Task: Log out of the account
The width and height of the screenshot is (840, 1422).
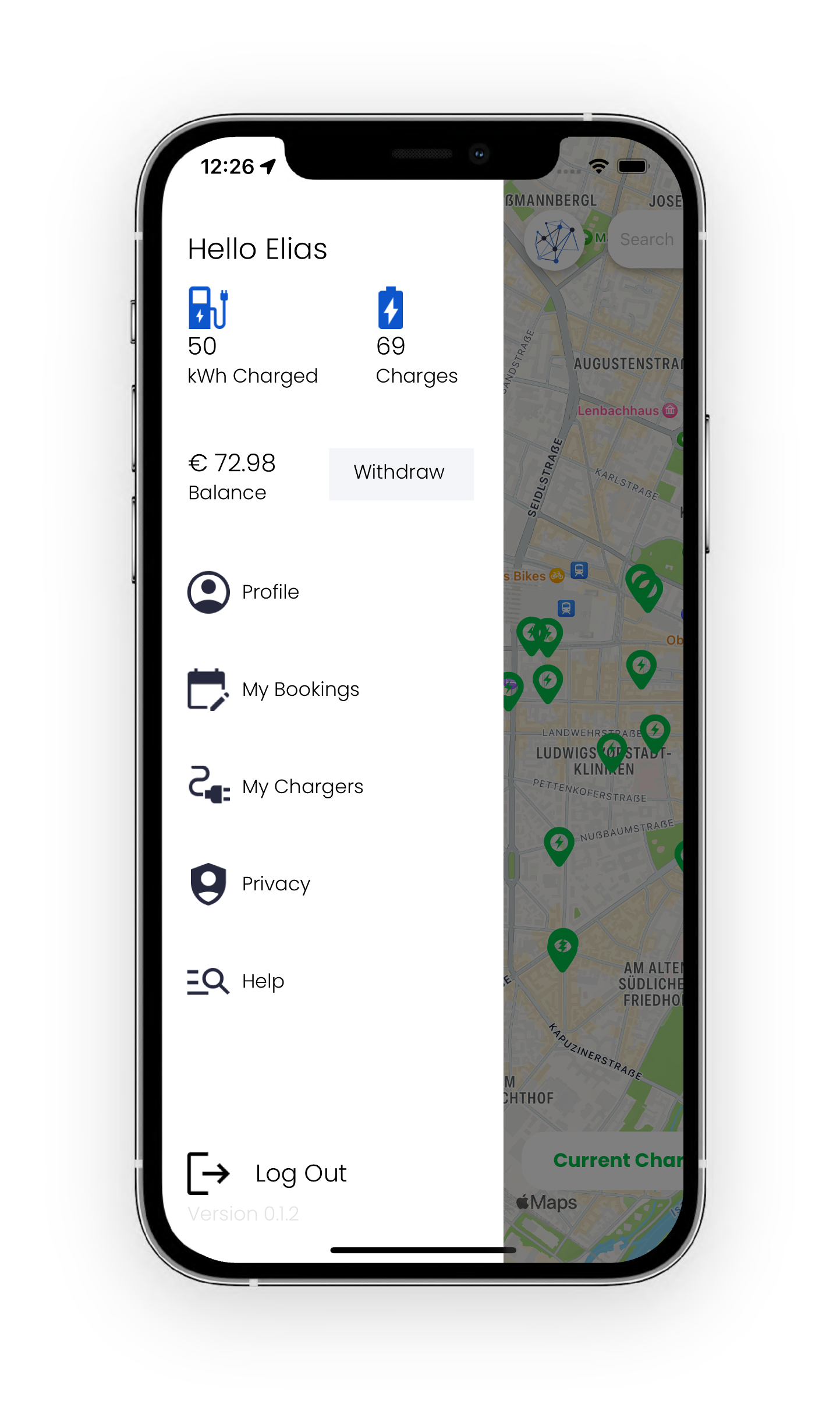Action: (x=300, y=1173)
